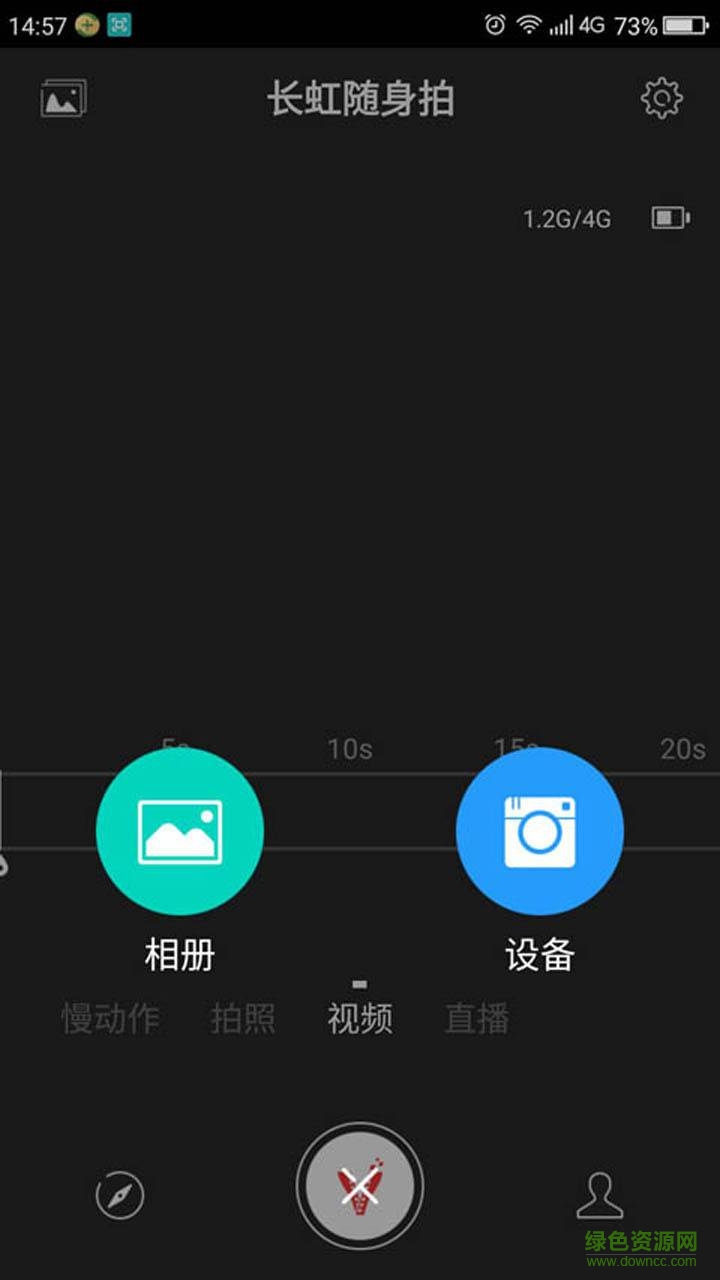Open the gallery icon in top bar
This screenshot has width=720, height=1280.
point(63,99)
